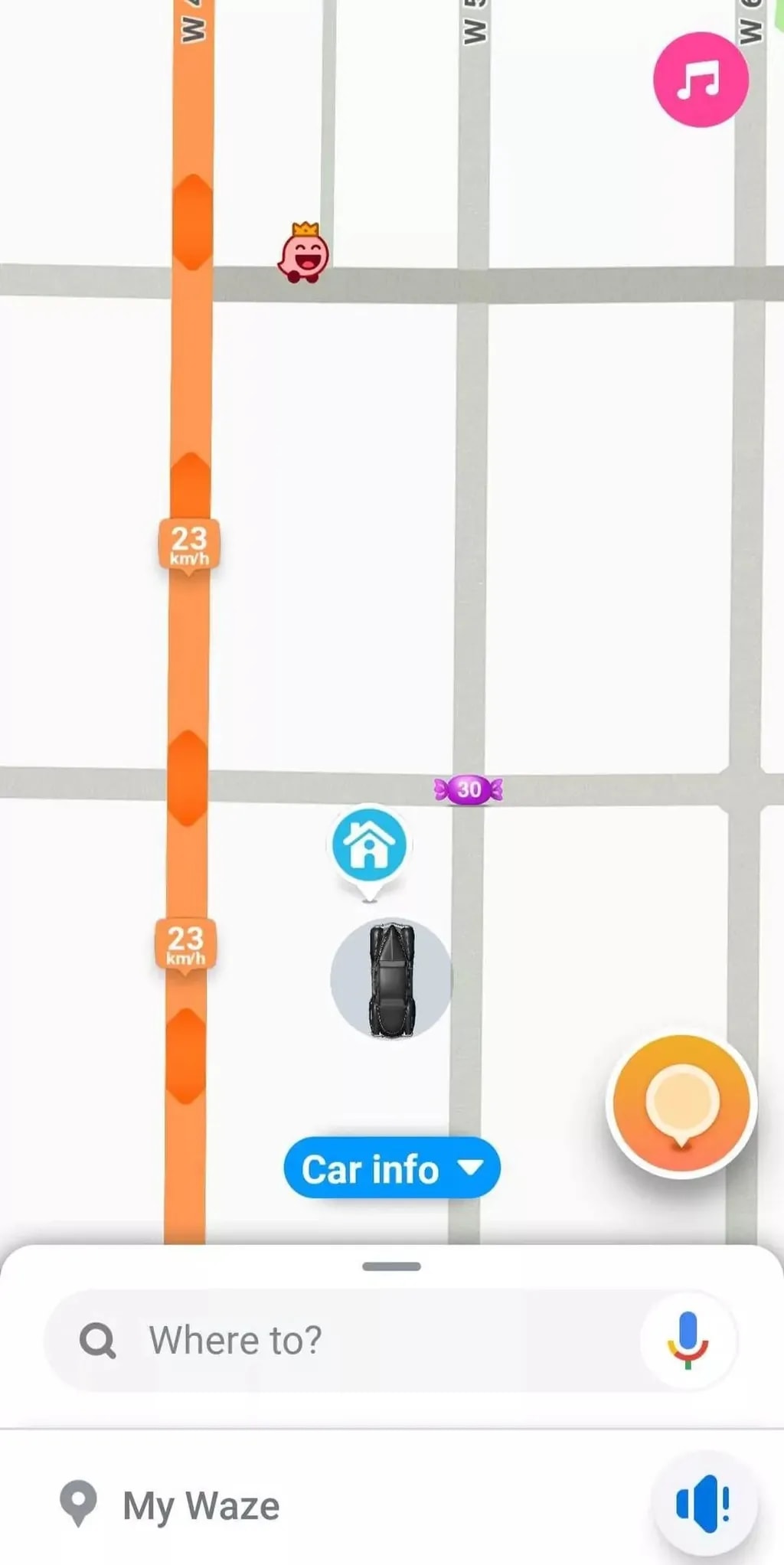This screenshot has width=784, height=1565.
Task: Tap the candy bonus icon on the map
Action: coord(467,790)
